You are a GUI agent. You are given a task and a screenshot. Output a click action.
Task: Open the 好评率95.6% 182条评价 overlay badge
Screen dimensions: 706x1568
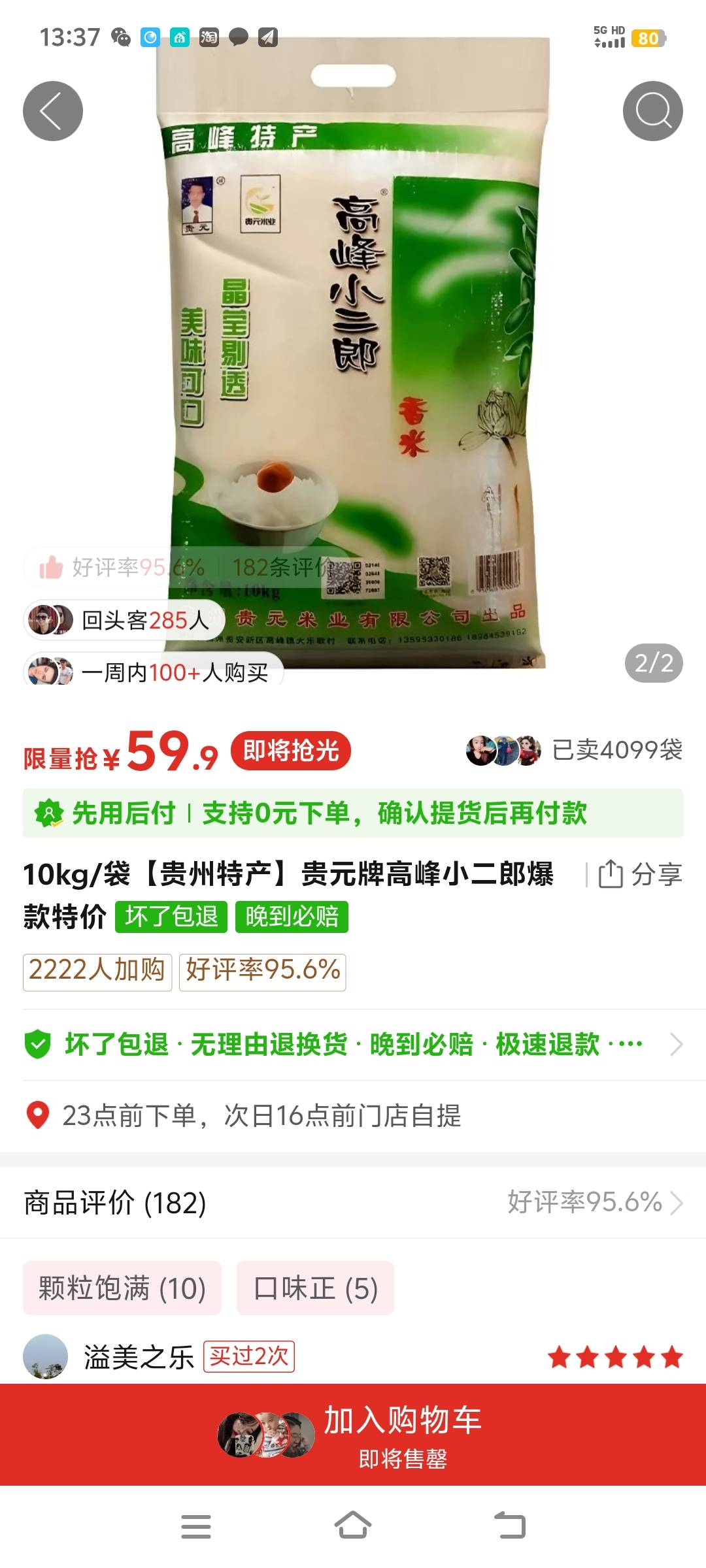pyautogui.click(x=183, y=567)
